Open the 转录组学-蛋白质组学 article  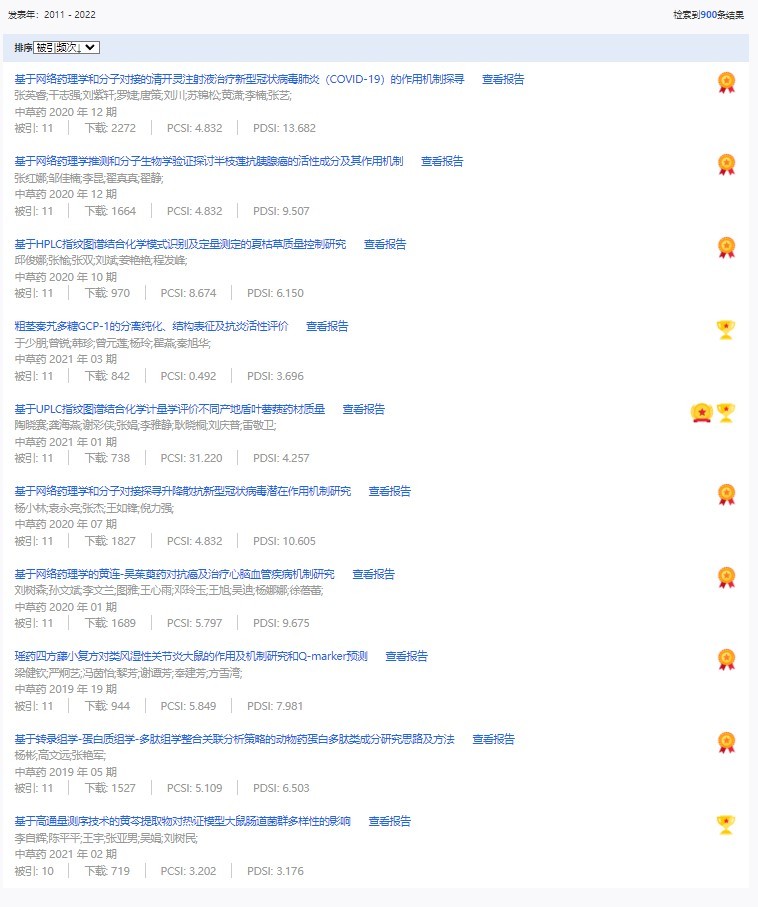pos(234,739)
